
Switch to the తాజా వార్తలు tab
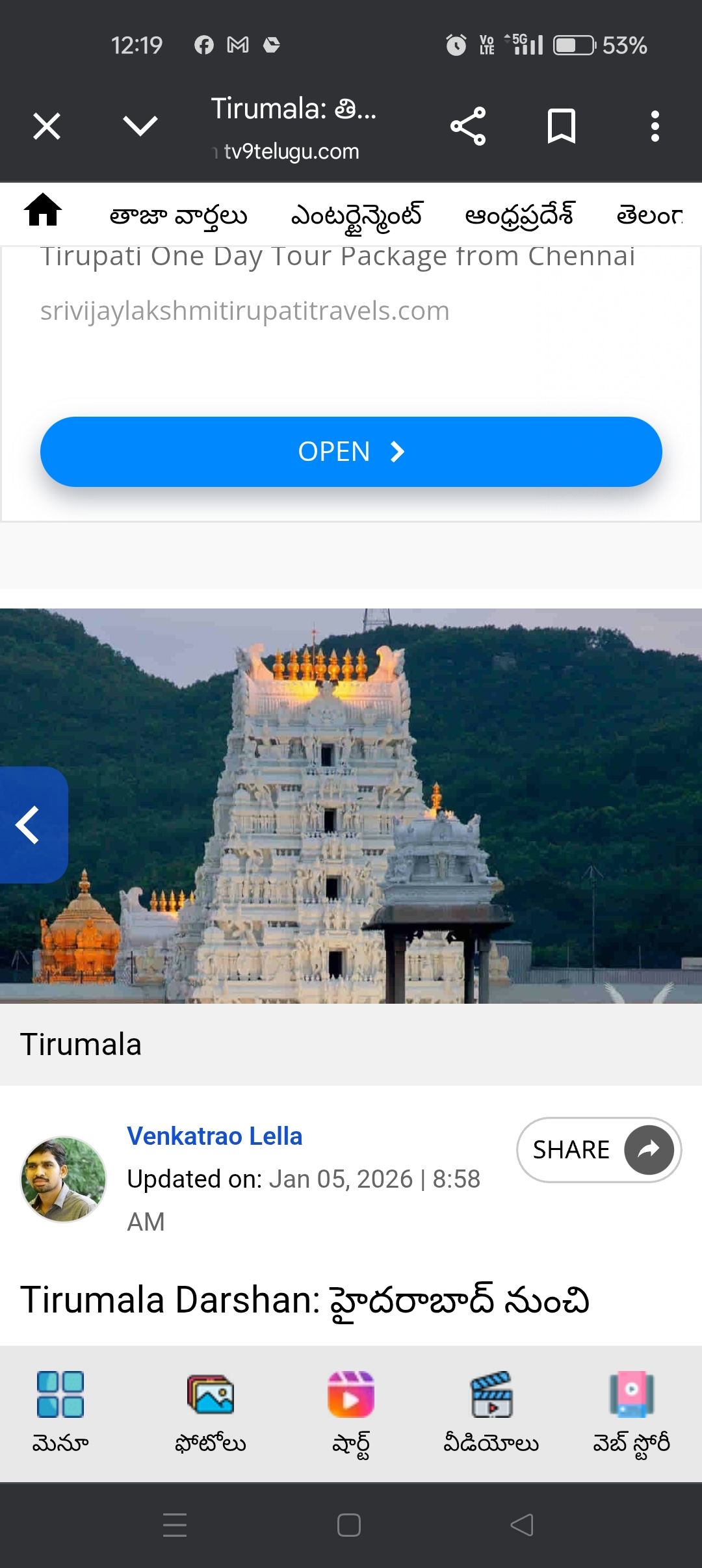[178, 215]
